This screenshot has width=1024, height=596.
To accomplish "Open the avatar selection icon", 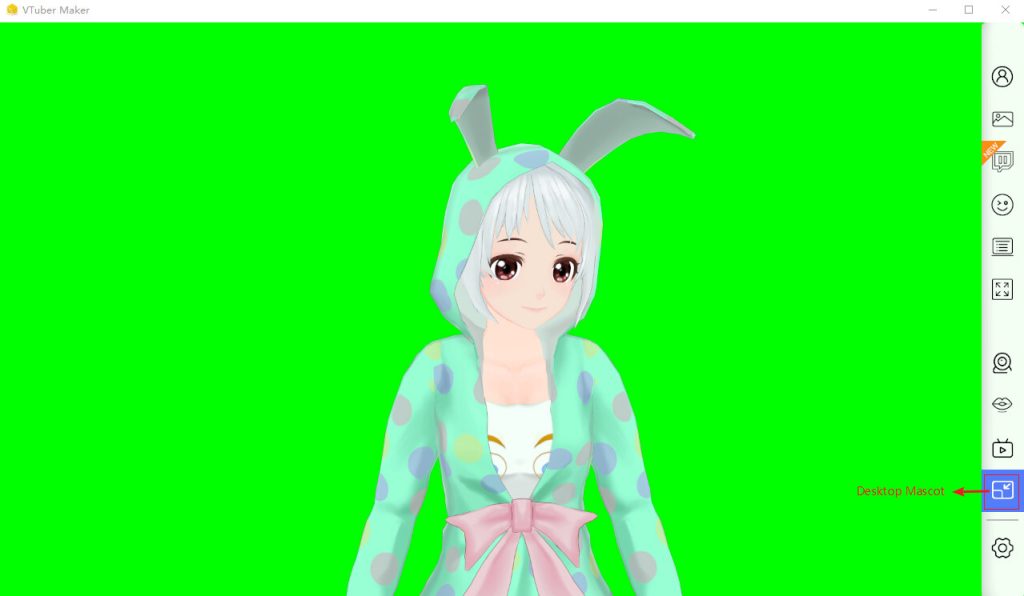I will [x=1002, y=77].
